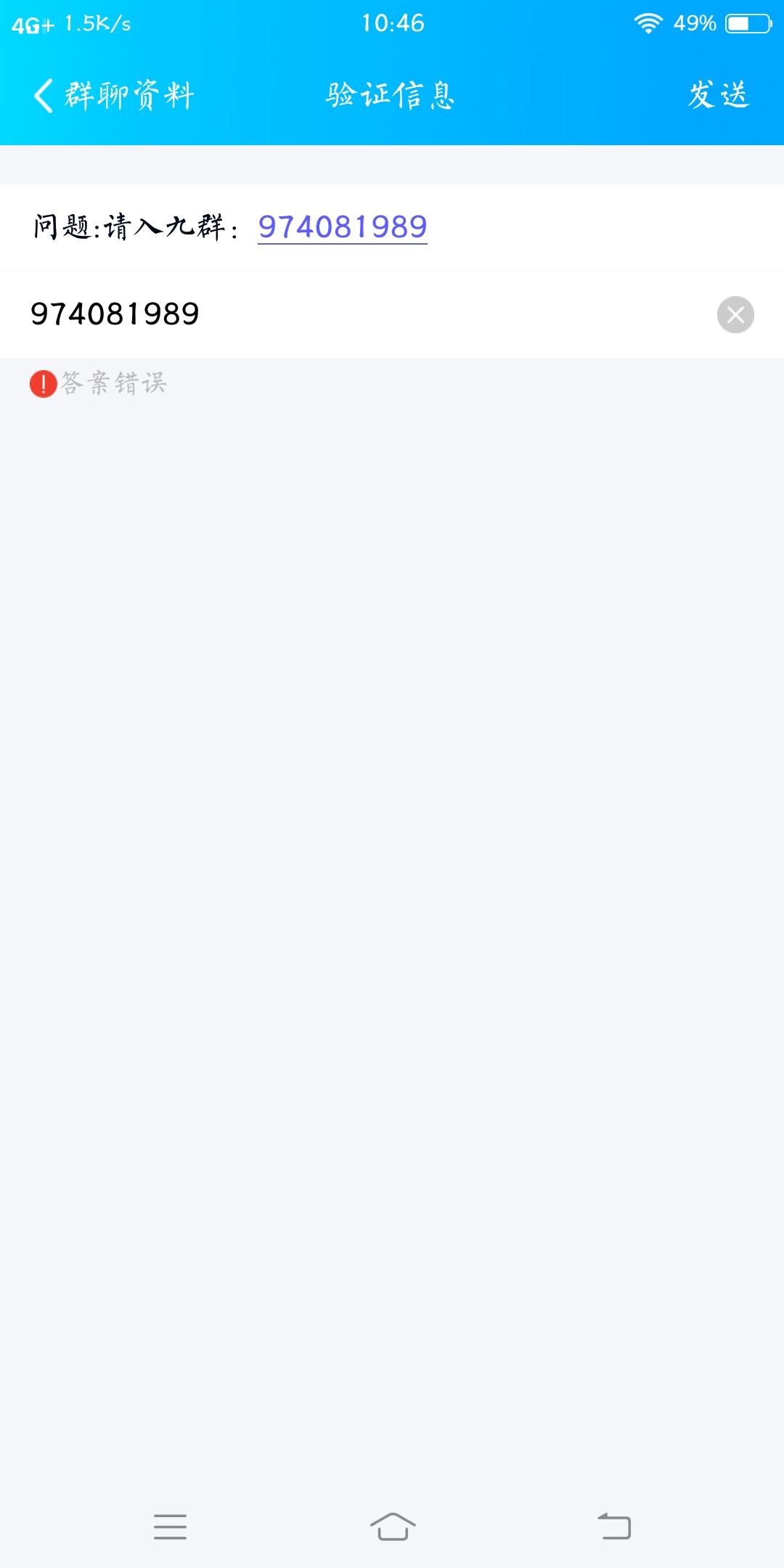Tap the clear (X) icon in answer field
The height and width of the screenshot is (1568, 784).
click(x=736, y=315)
